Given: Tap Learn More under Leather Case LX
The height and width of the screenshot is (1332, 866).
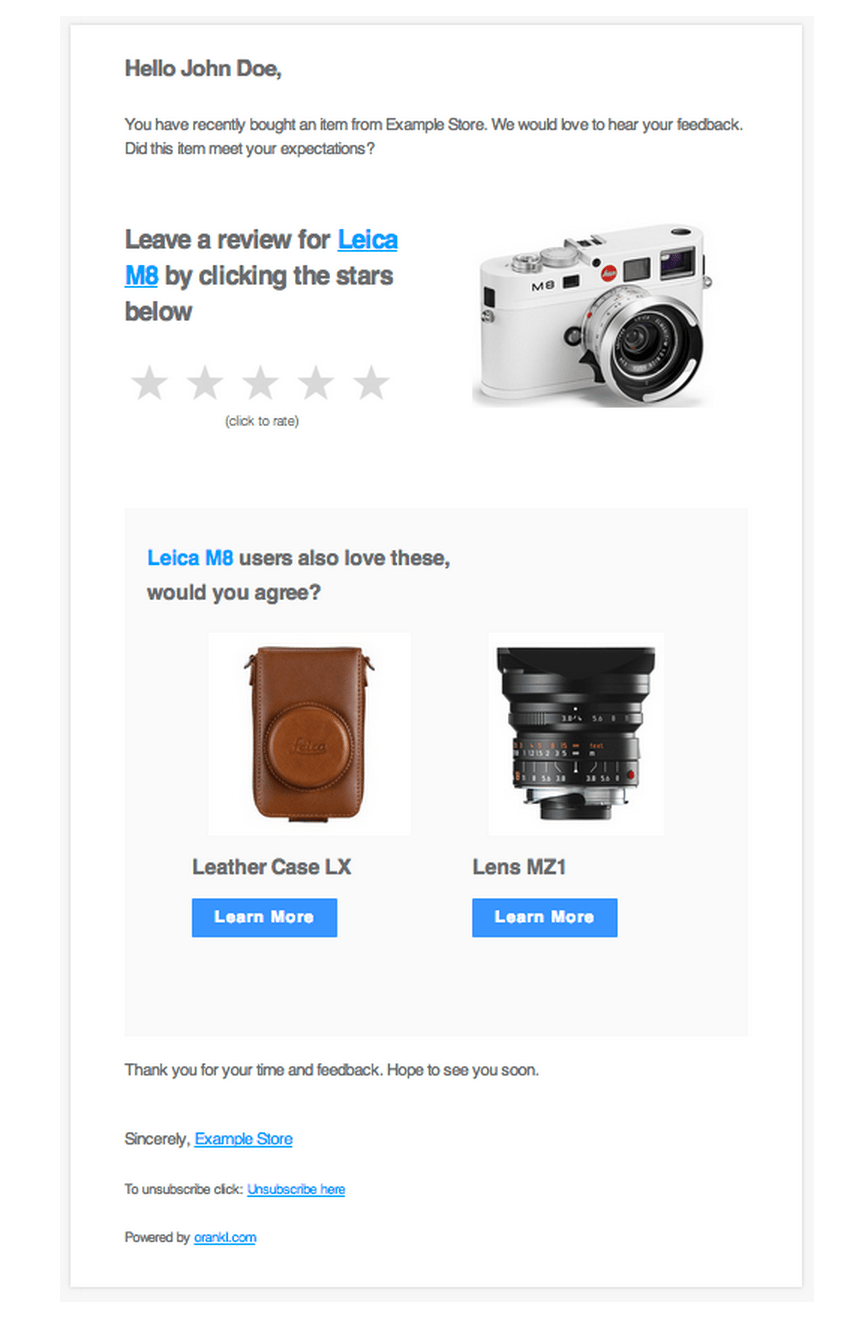Looking at the screenshot, I should click(264, 917).
